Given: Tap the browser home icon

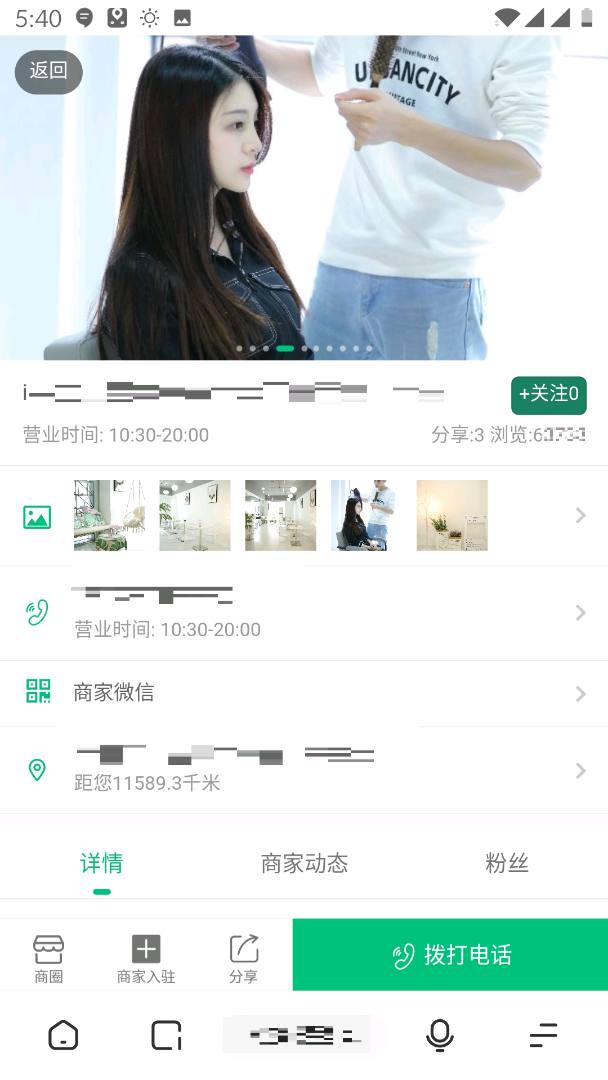Looking at the screenshot, I should [63, 1035].
